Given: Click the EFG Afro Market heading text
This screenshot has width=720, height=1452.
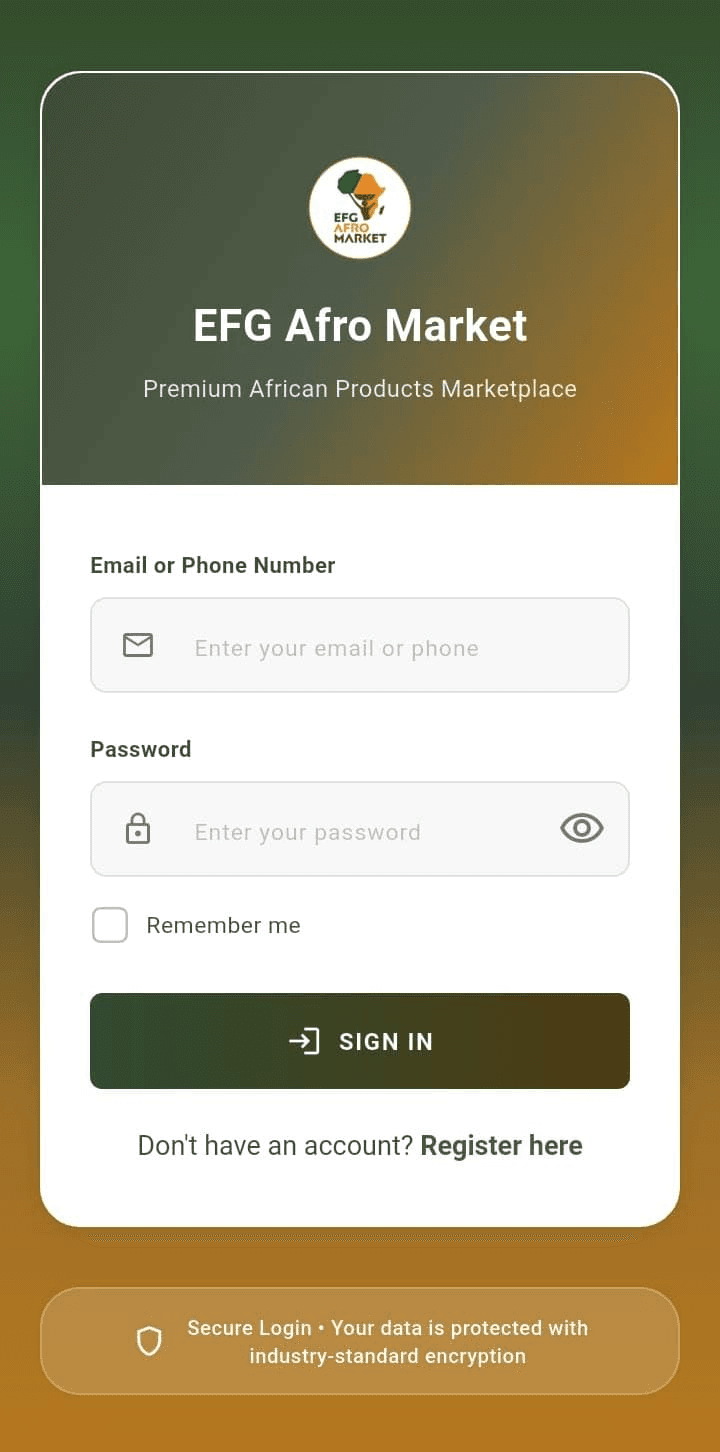Looking at the screenshot, I should click(360, 325).
